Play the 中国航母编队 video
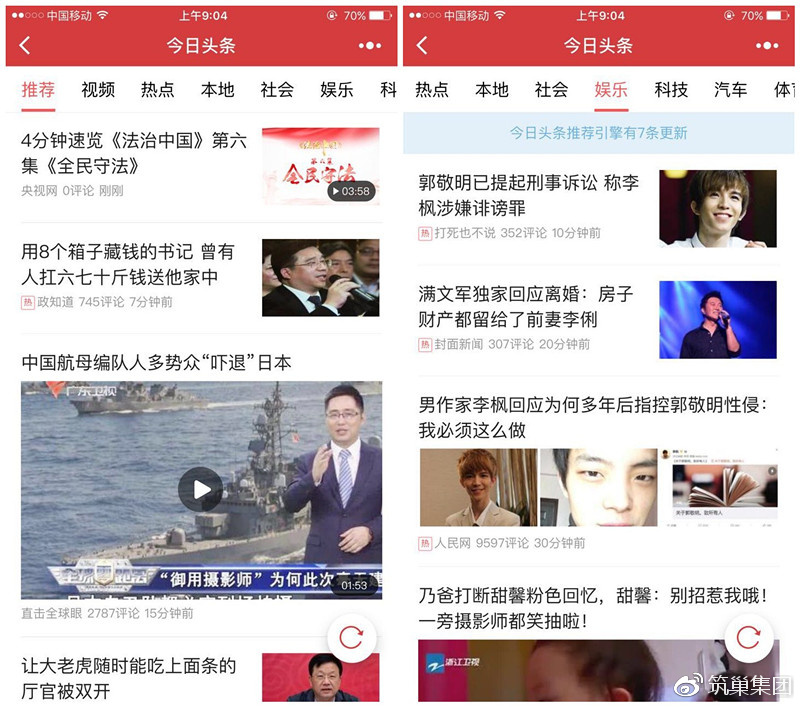The height and width of the screenshot is (707, 800). click(x=201, y=489)
